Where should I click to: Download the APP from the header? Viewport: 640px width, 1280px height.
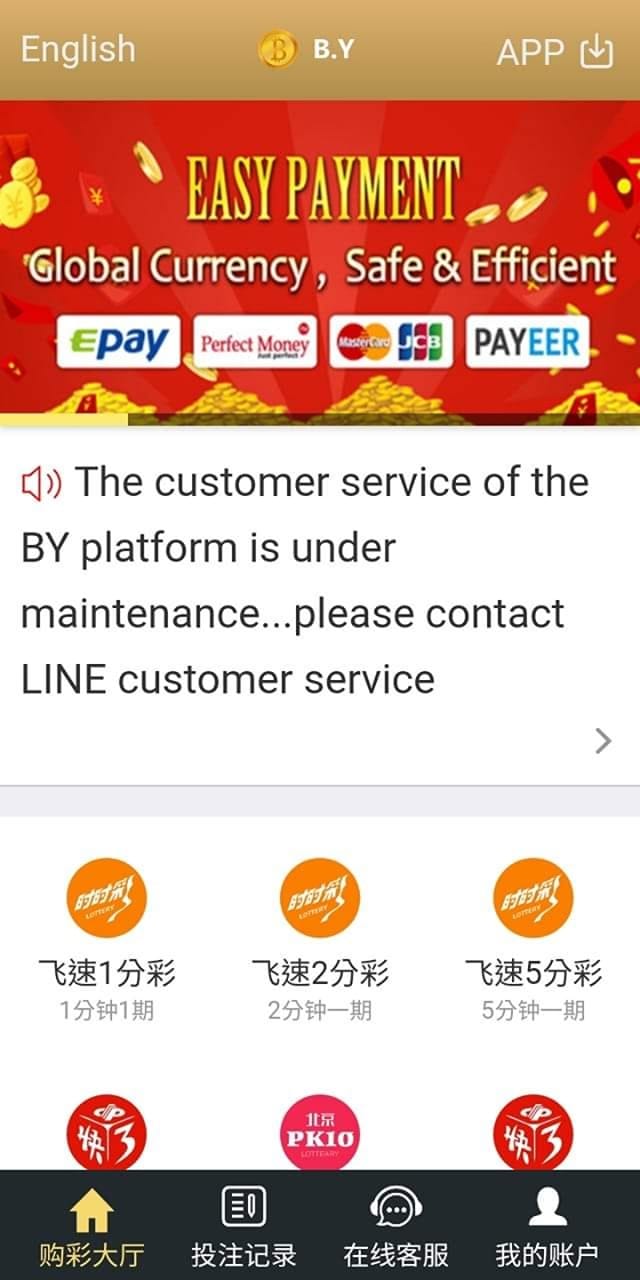[x=555, y=50]
